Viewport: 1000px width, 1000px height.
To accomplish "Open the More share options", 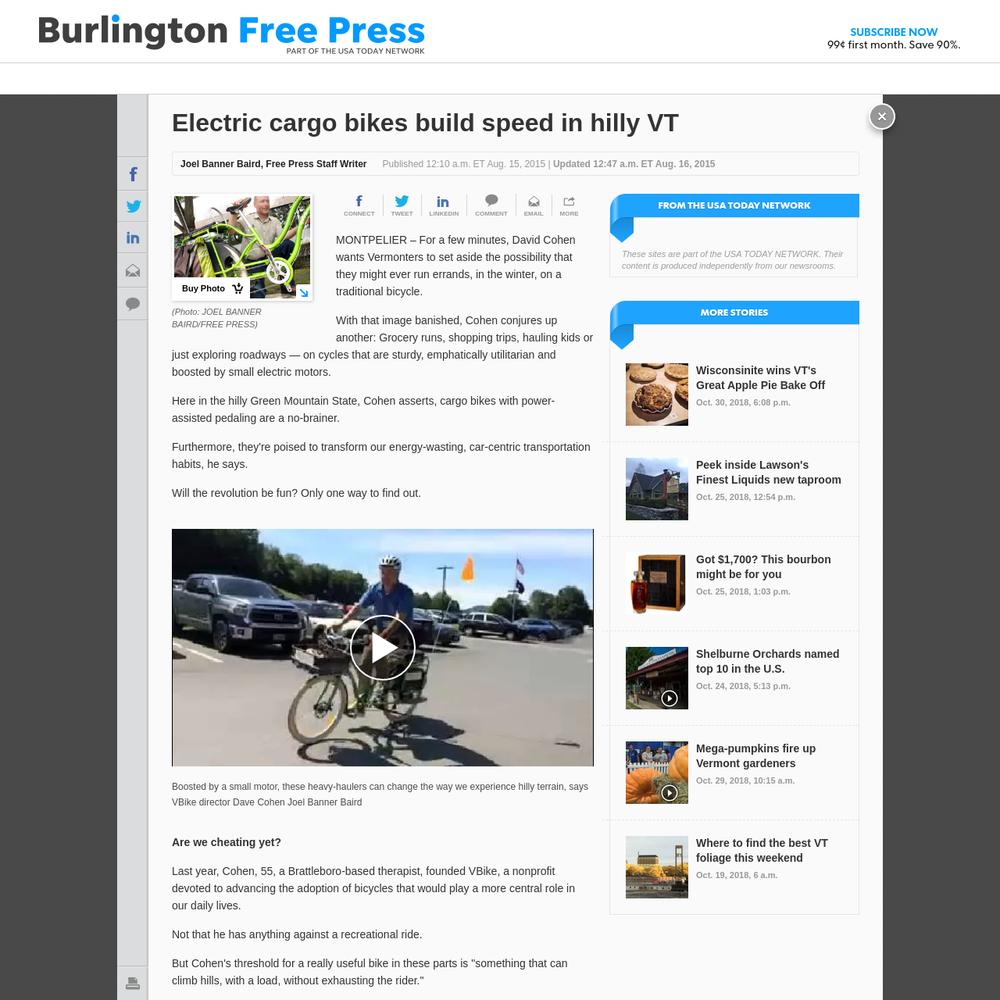I will pos(569,205).
